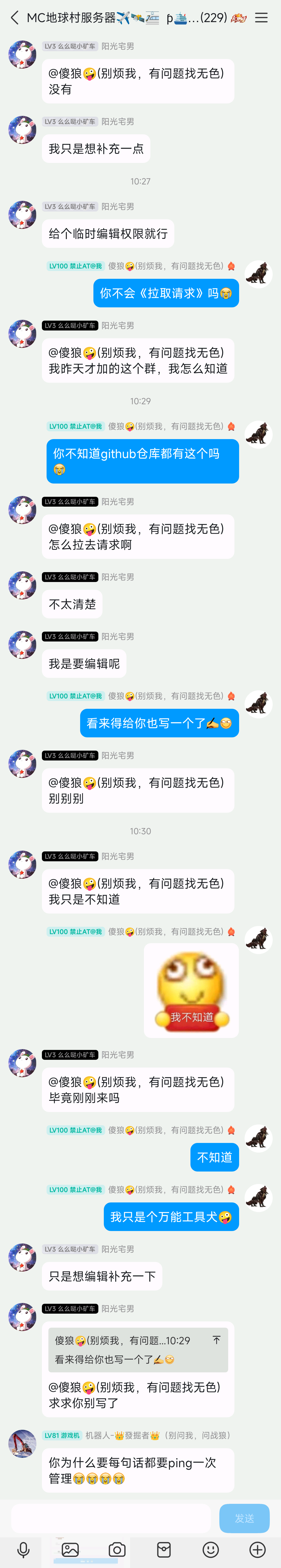The width and height of the screenshot is (281, 1568).
Task: Open 机器人-发掘者's avatar profile
Action: click(x=22, y=1443)
